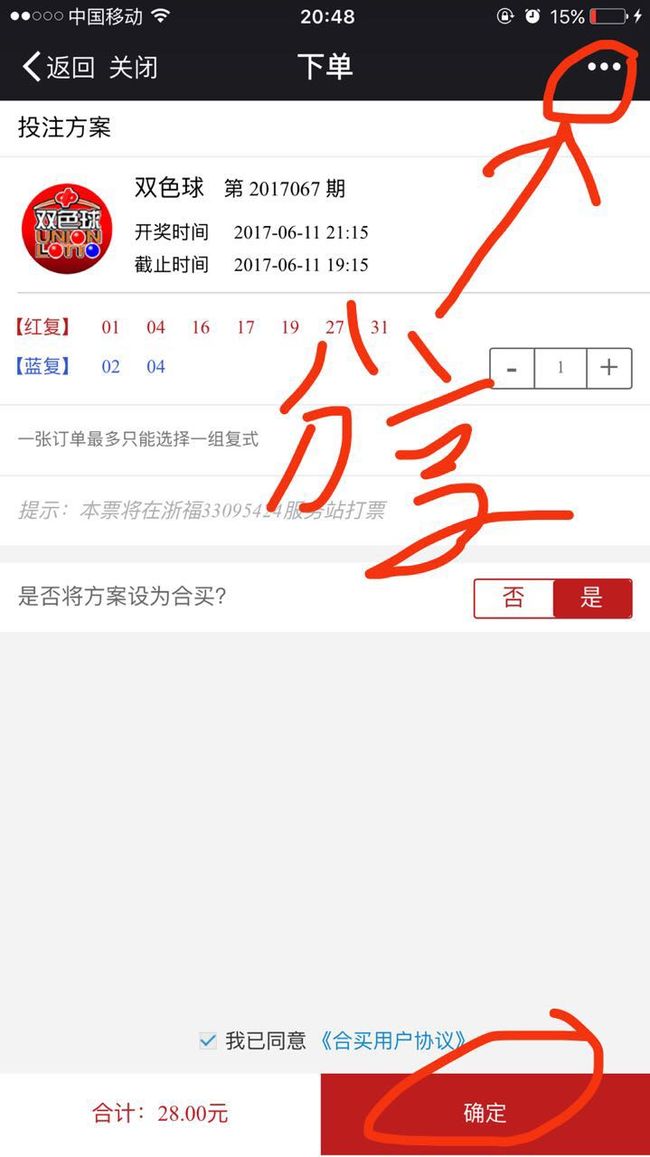
Task: Tap 关闭 to close the page
Action: coord(134,67)
